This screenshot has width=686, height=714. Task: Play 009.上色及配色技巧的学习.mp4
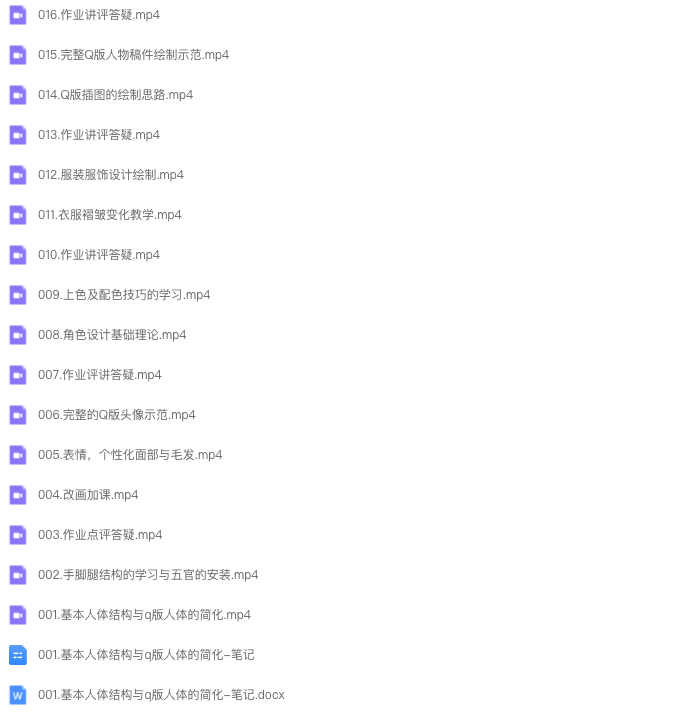[124, 295]
